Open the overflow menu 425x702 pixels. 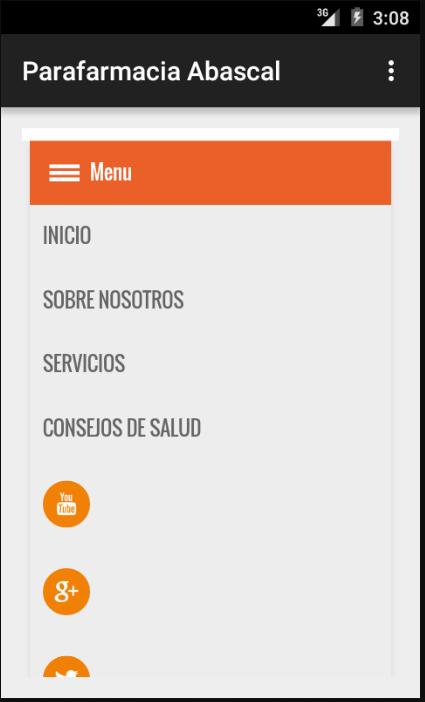click(391, 71)
